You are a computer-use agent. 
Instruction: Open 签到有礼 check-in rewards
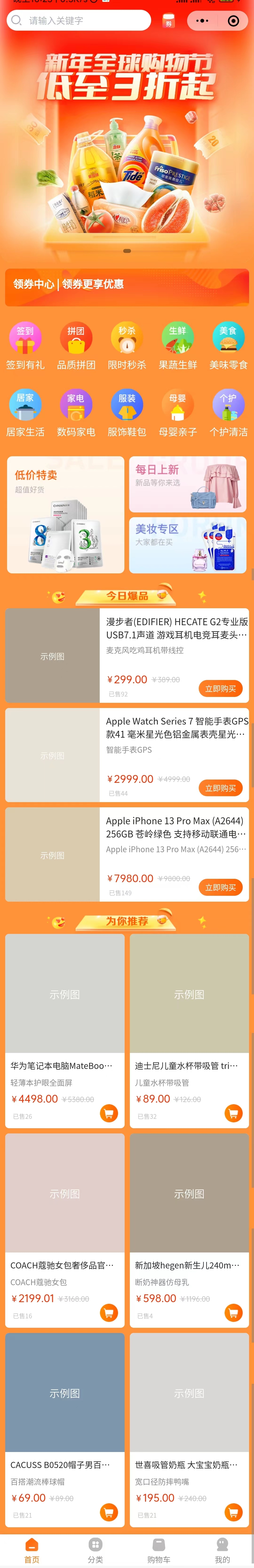pos(25,346)
